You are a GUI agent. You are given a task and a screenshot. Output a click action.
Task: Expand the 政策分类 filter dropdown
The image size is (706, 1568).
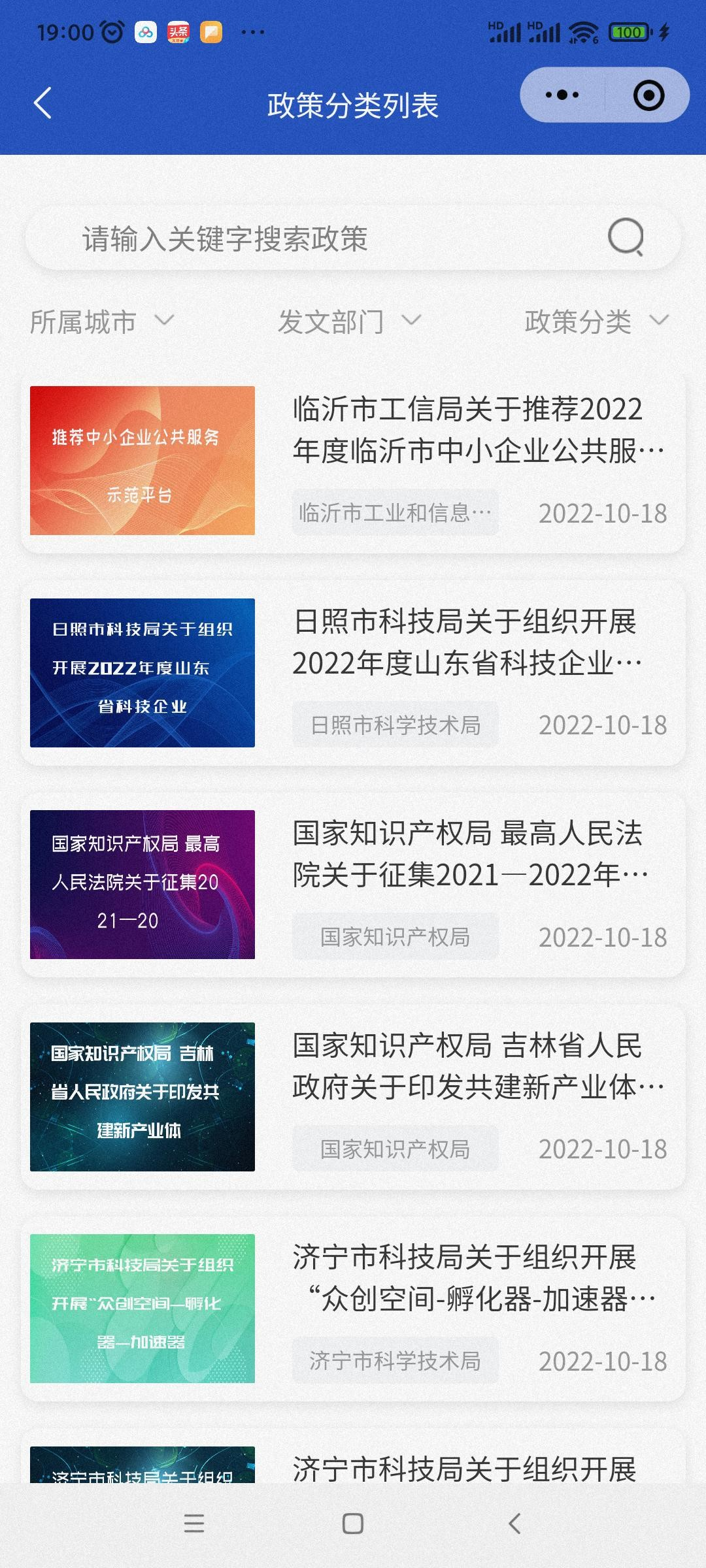[596, 321]
